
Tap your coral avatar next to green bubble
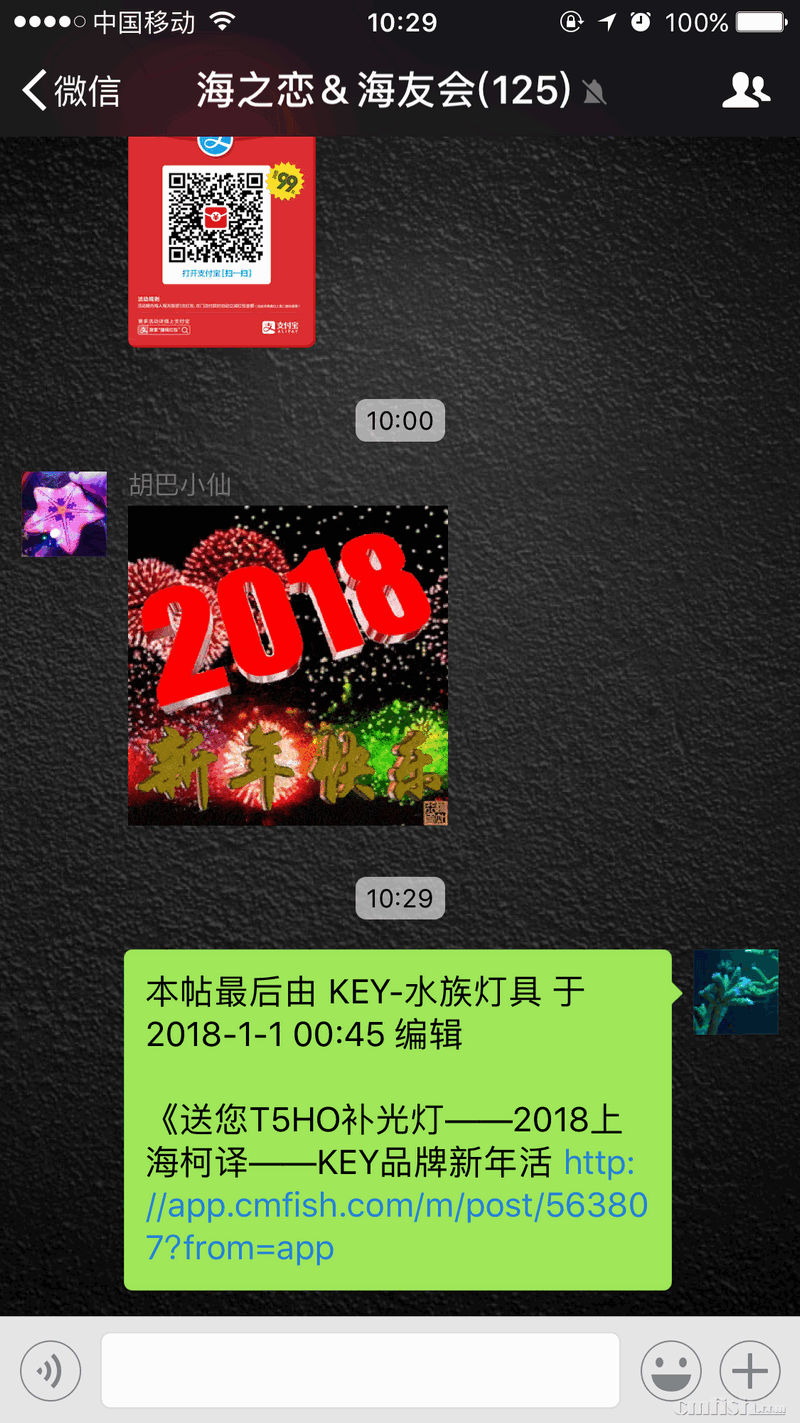coord(735,991)
